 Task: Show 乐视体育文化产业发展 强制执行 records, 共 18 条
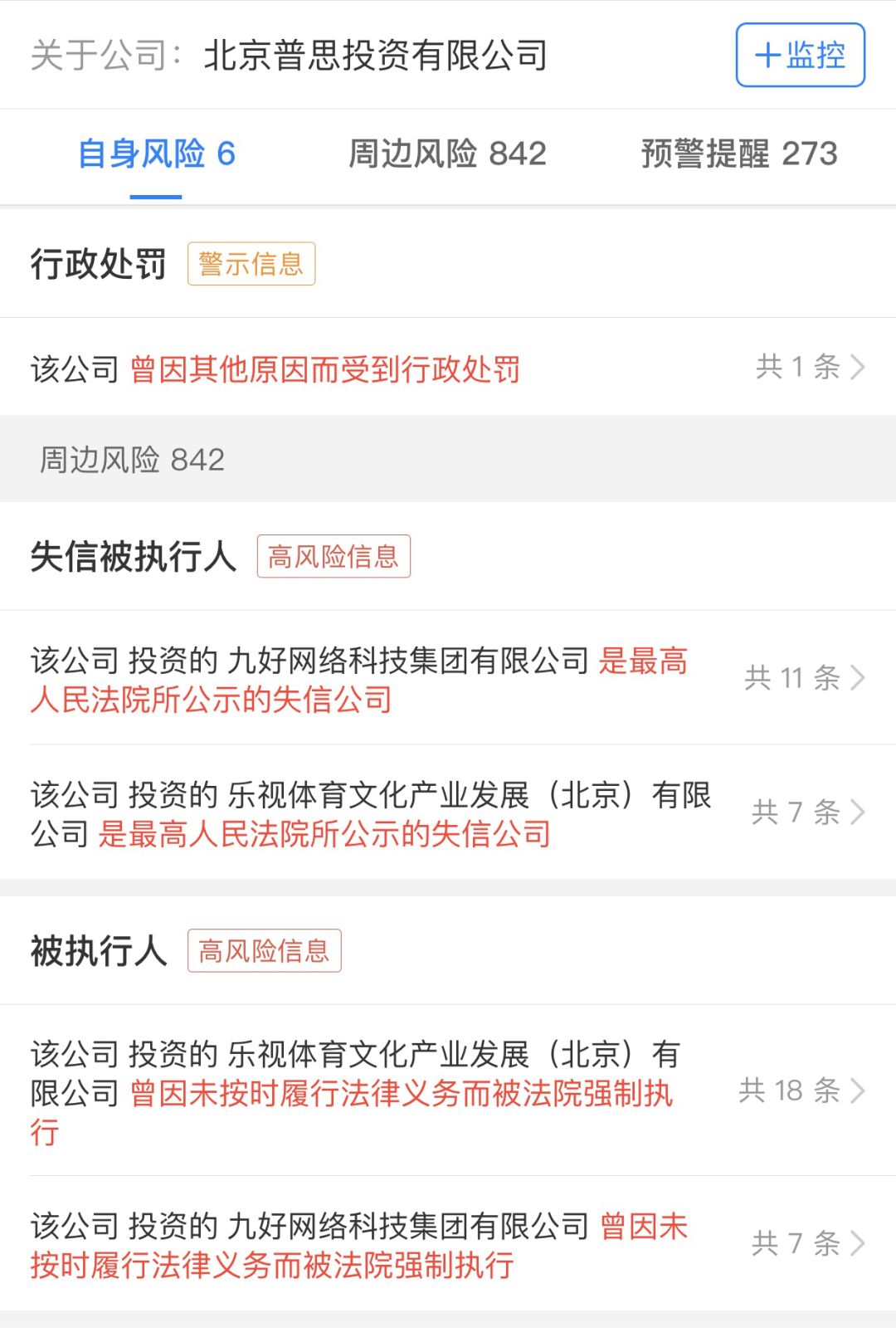(448, 1091)
